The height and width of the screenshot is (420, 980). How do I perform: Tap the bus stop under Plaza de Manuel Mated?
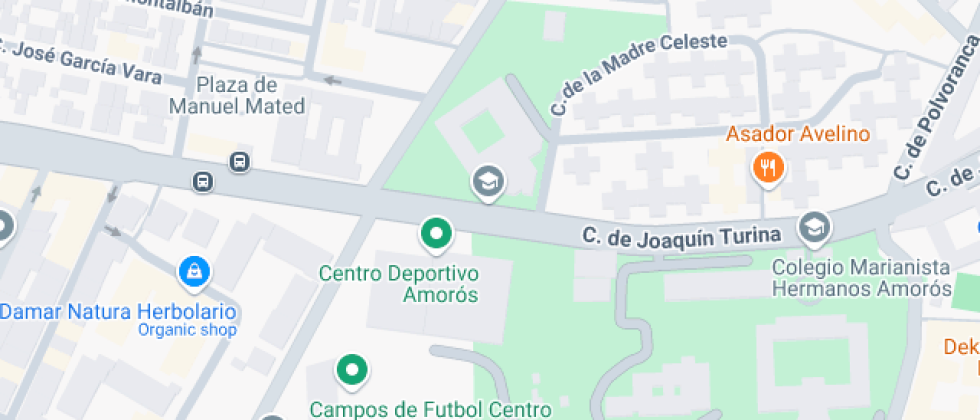pos(239,161)
